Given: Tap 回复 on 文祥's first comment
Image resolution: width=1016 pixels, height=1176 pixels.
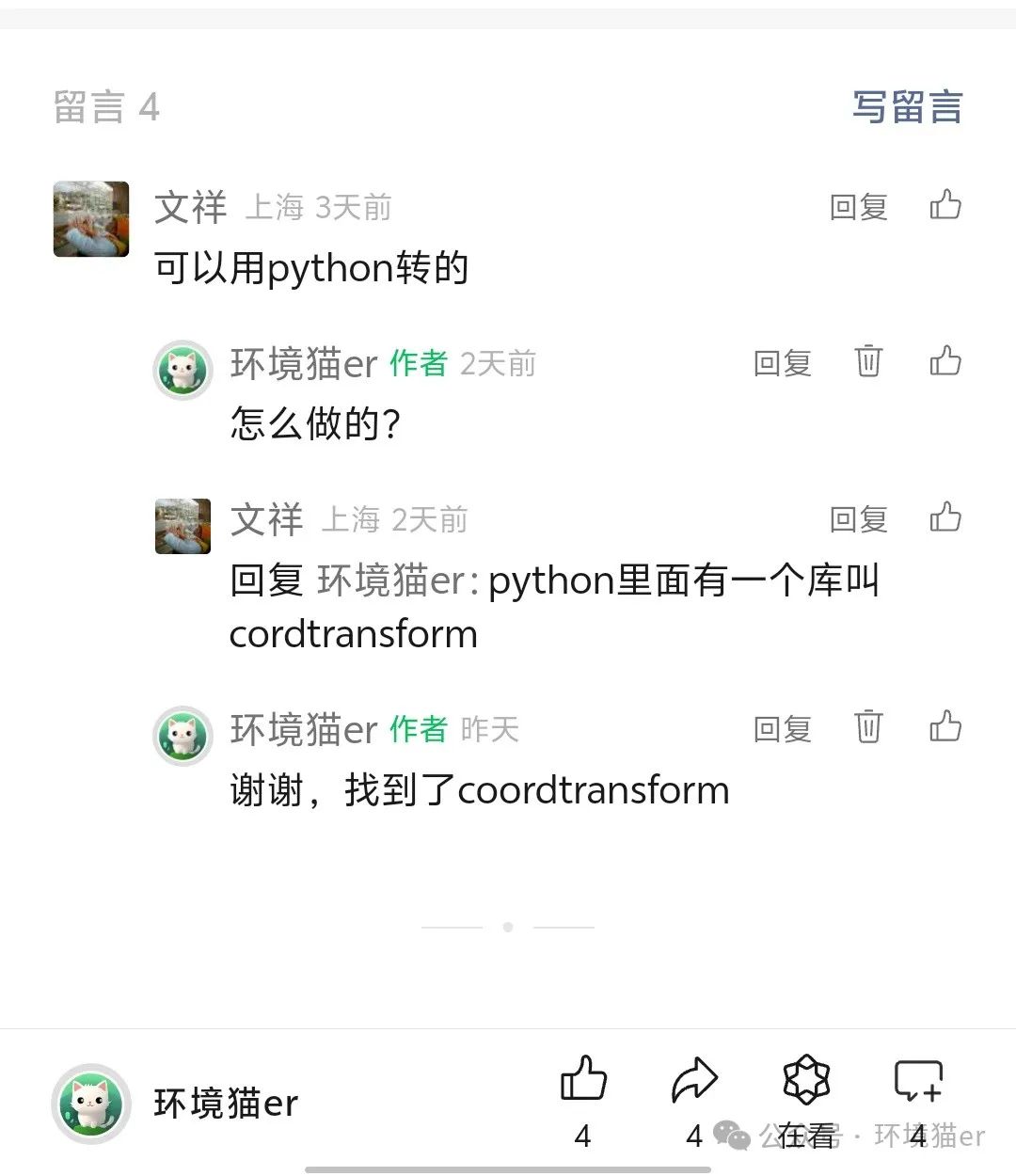Looking at the screenshot, I should pos(858,207).
